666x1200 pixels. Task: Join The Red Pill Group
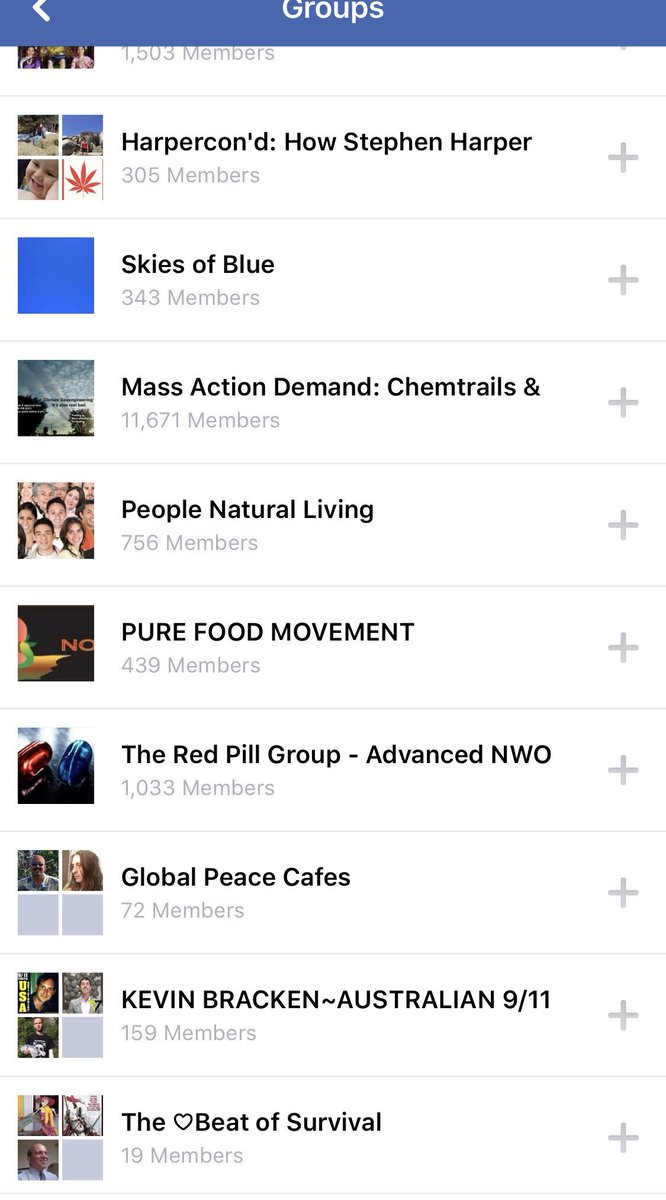pos(623,770)
